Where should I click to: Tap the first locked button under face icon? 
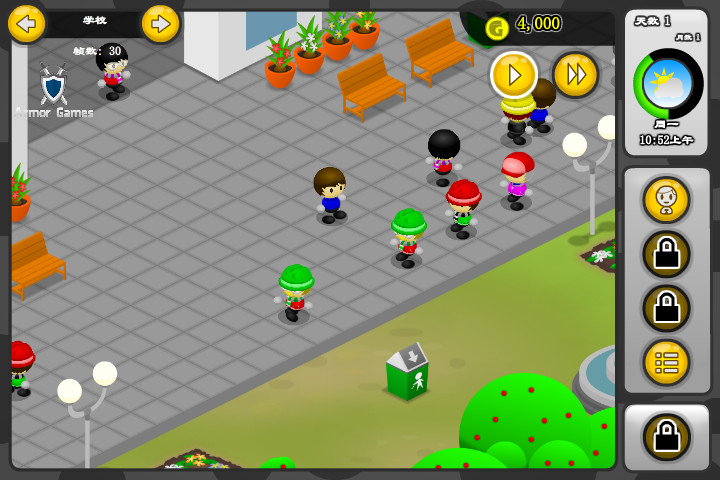666,254
